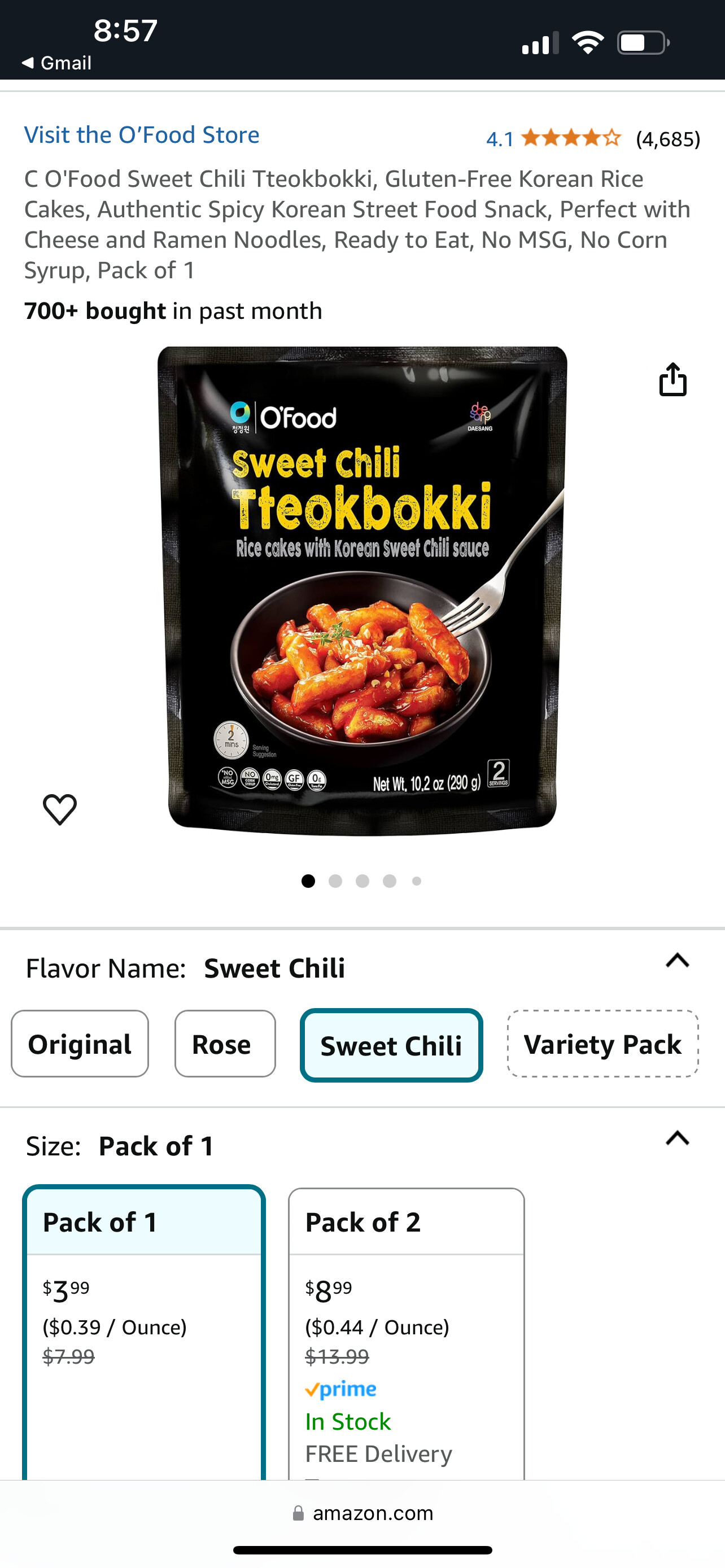The image size is (725, 1568).
Task: Open the Tteokbokki product image
Action: [x=362, y=590]
